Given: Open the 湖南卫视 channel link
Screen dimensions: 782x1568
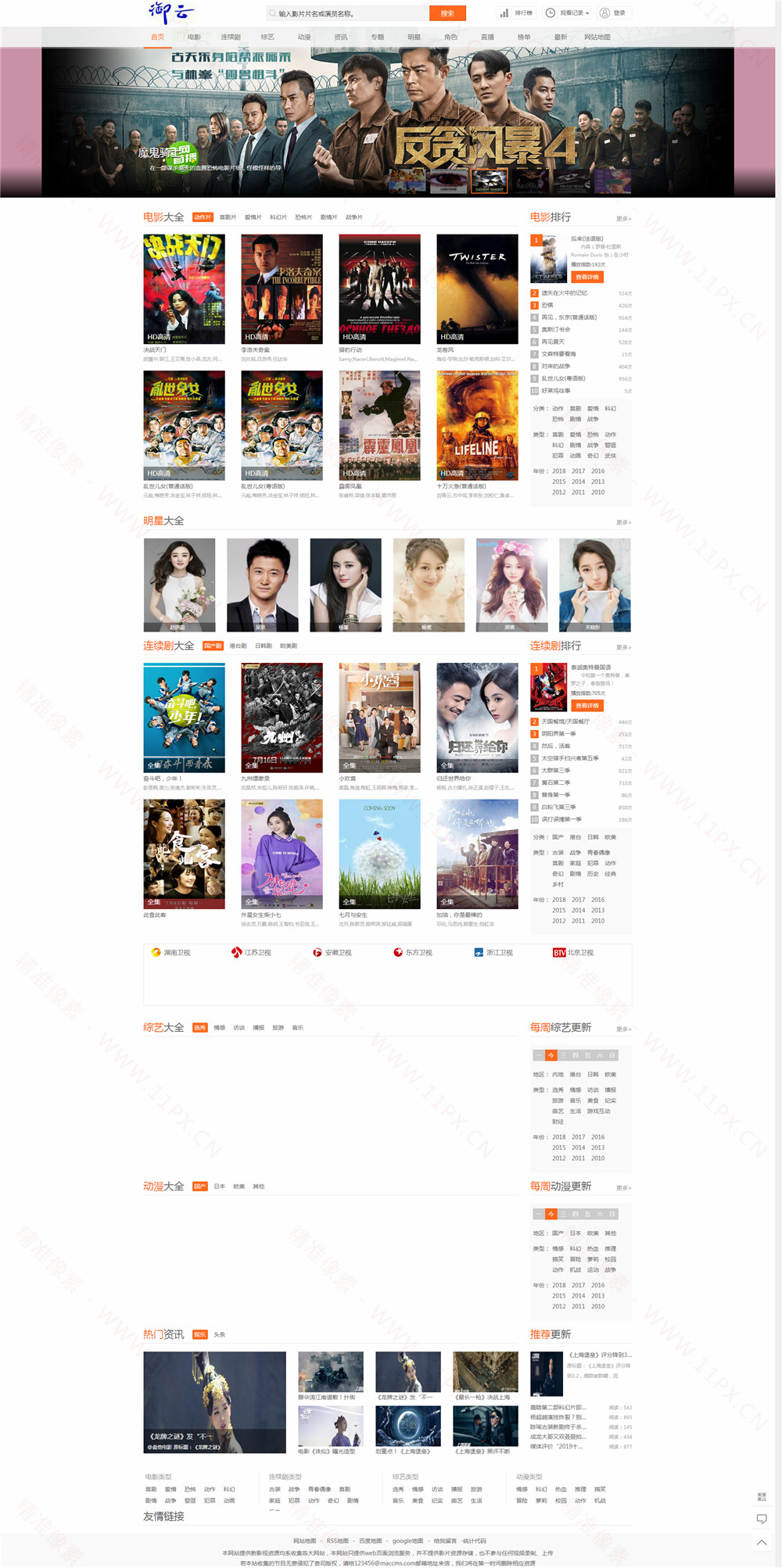Looking at the screenshot, I should tap(171, 953).
